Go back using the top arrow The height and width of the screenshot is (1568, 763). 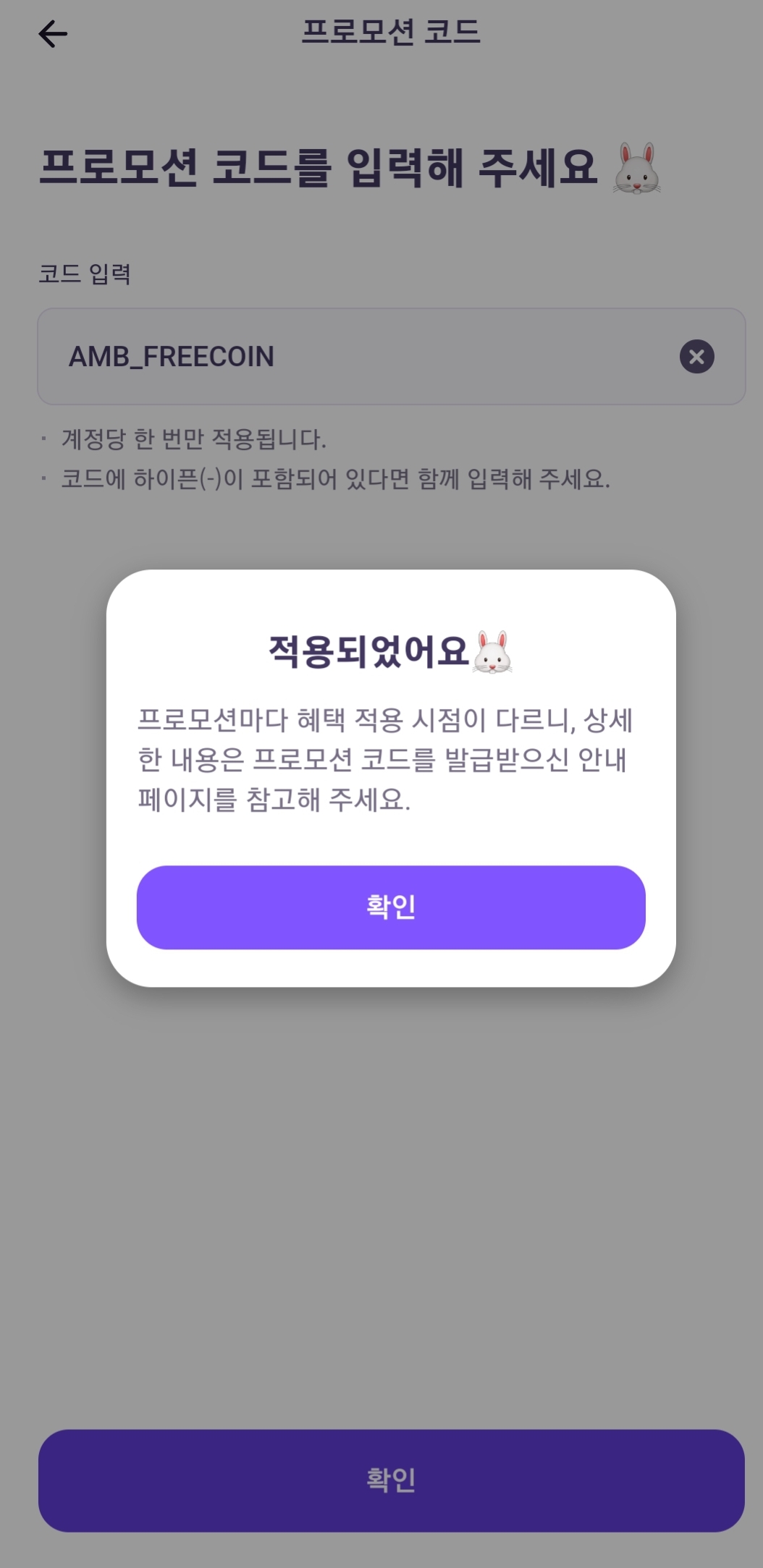[x=53, y=34]
